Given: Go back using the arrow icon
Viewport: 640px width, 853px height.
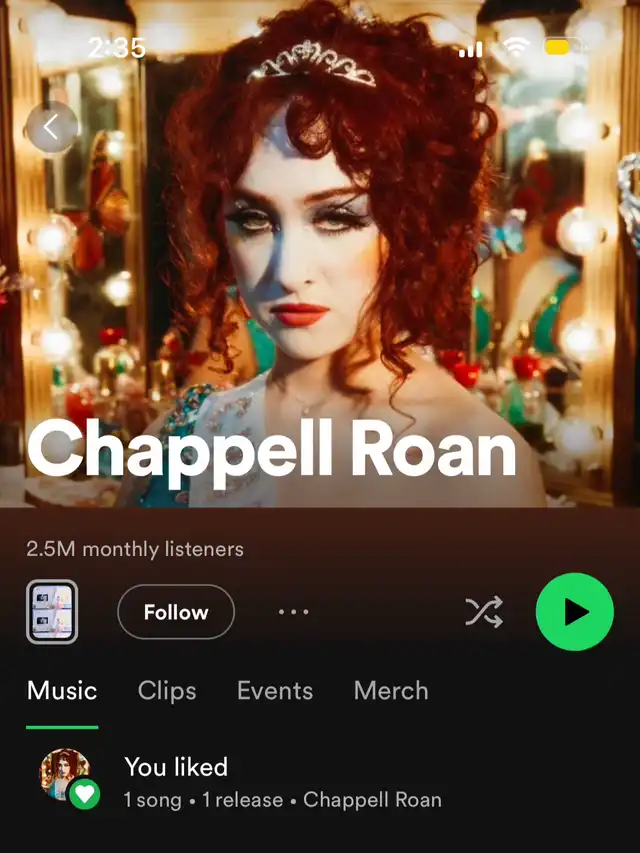Looking at the screenshot, I should [52, 127].
